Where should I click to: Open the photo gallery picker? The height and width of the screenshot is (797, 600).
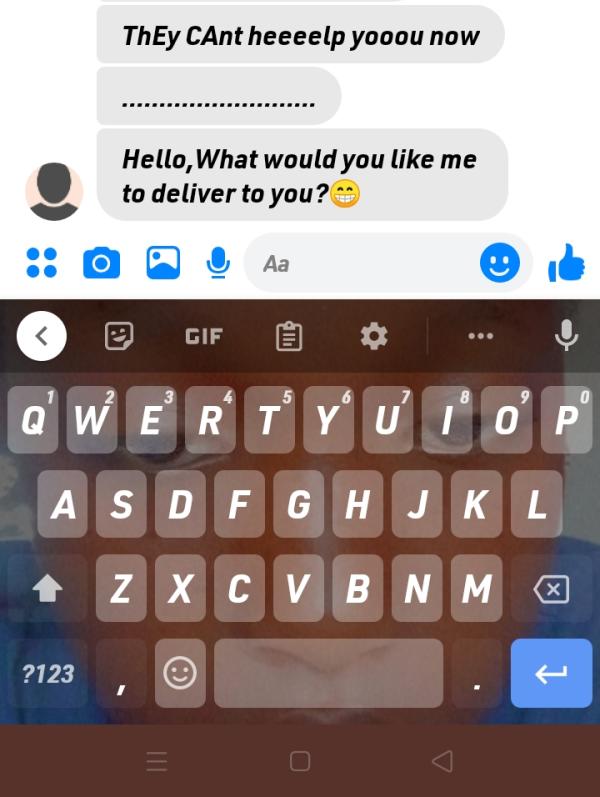(162, 263)
